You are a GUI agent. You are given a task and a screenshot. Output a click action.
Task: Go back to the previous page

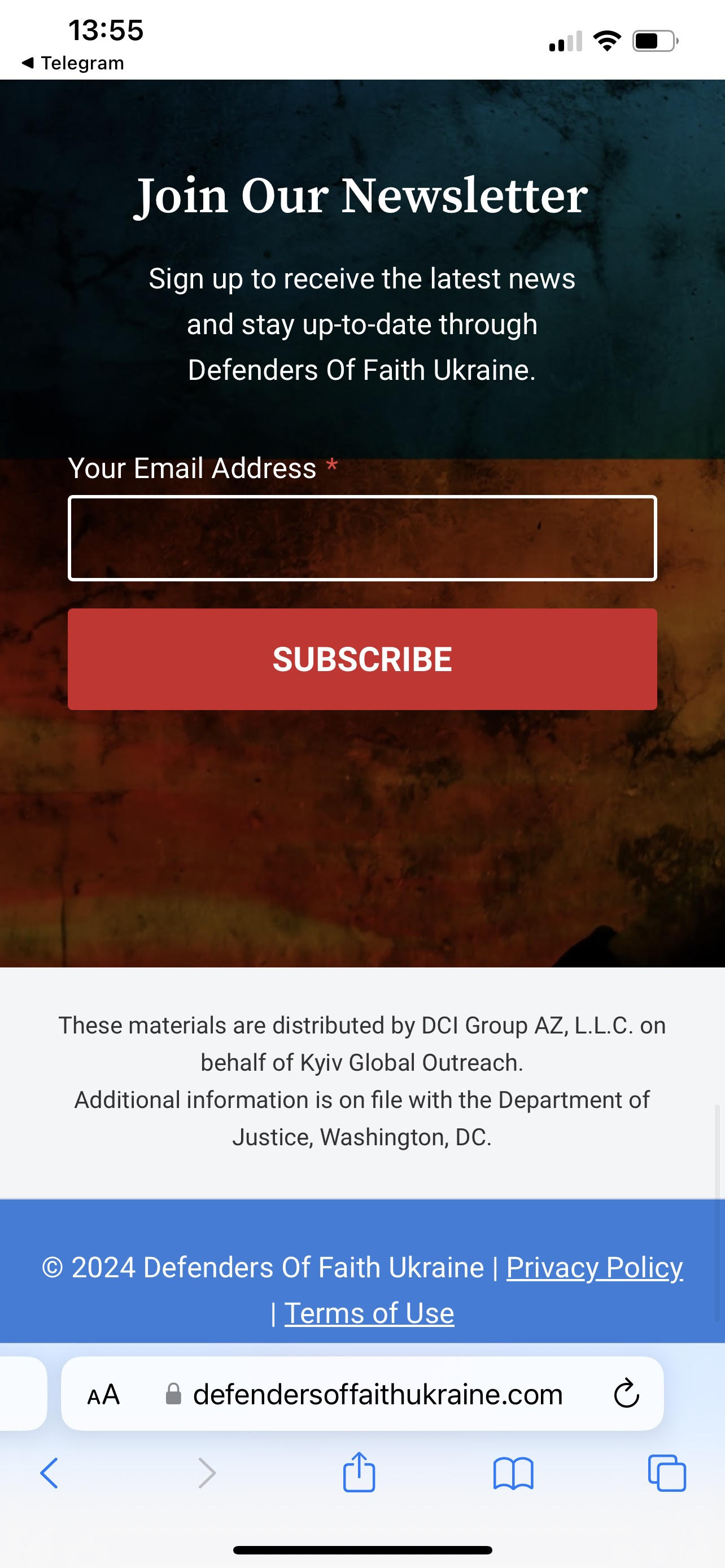pyautogui.click(x=49, y=1474)
